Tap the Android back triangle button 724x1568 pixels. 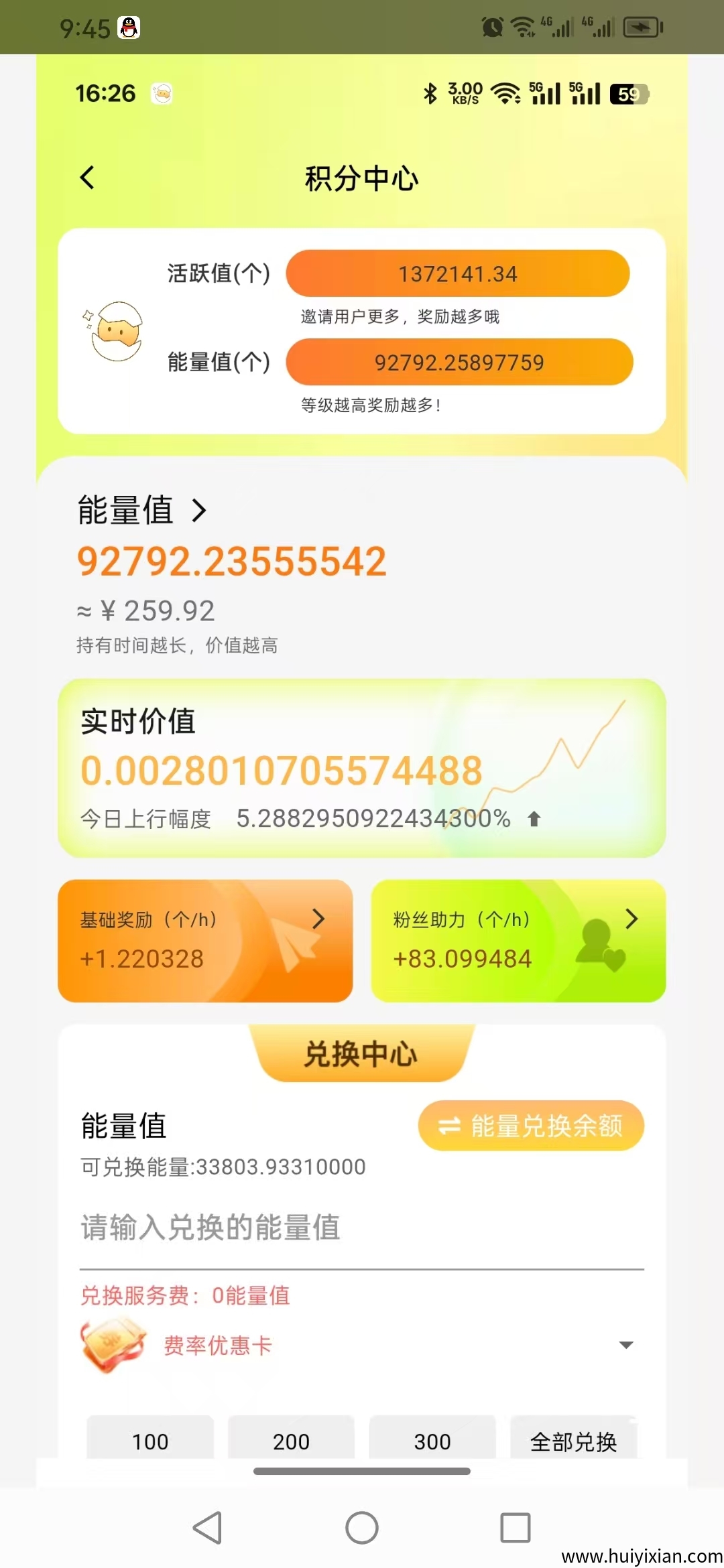(x=208, y=1528)
